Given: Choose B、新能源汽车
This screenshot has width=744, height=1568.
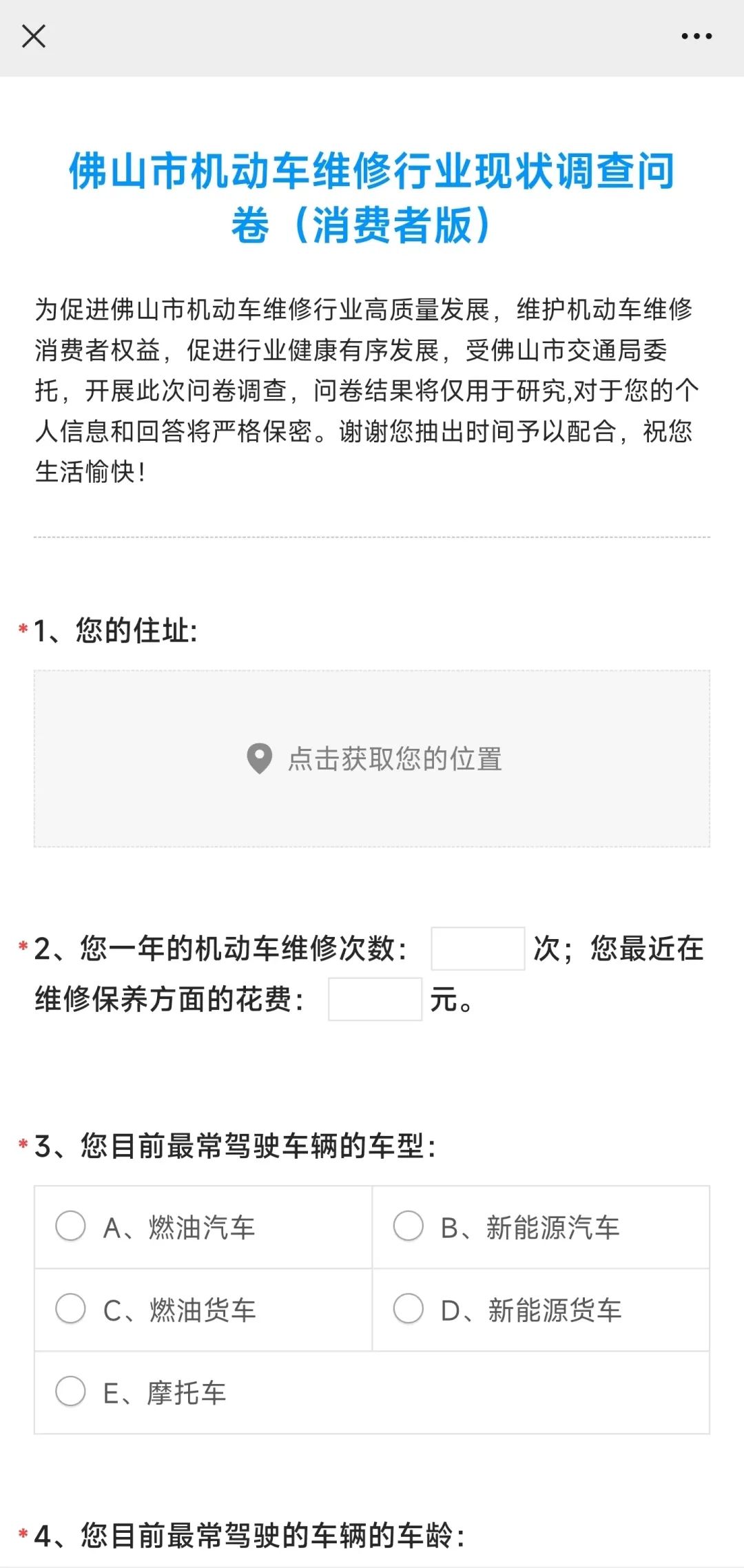Looking at the screenshot, I should point(541,1227).
